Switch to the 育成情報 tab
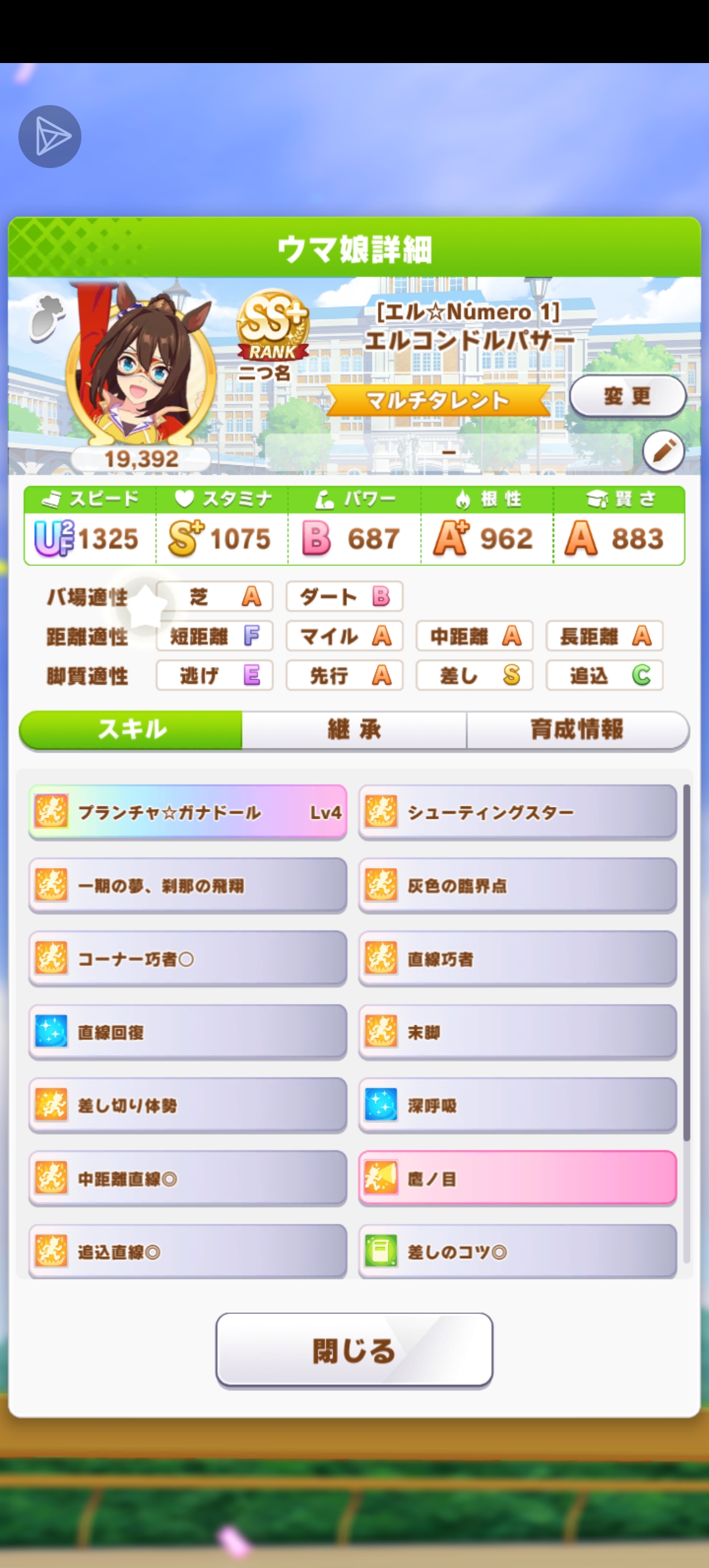Viewport: 709px width, 1568px height. (x=577, y=730)
